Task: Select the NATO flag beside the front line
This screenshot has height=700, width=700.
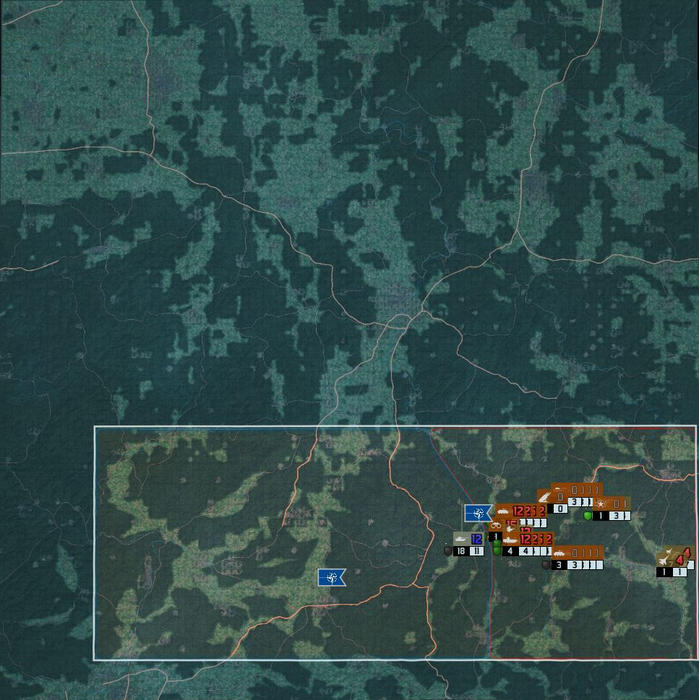Action: (477, 513)
